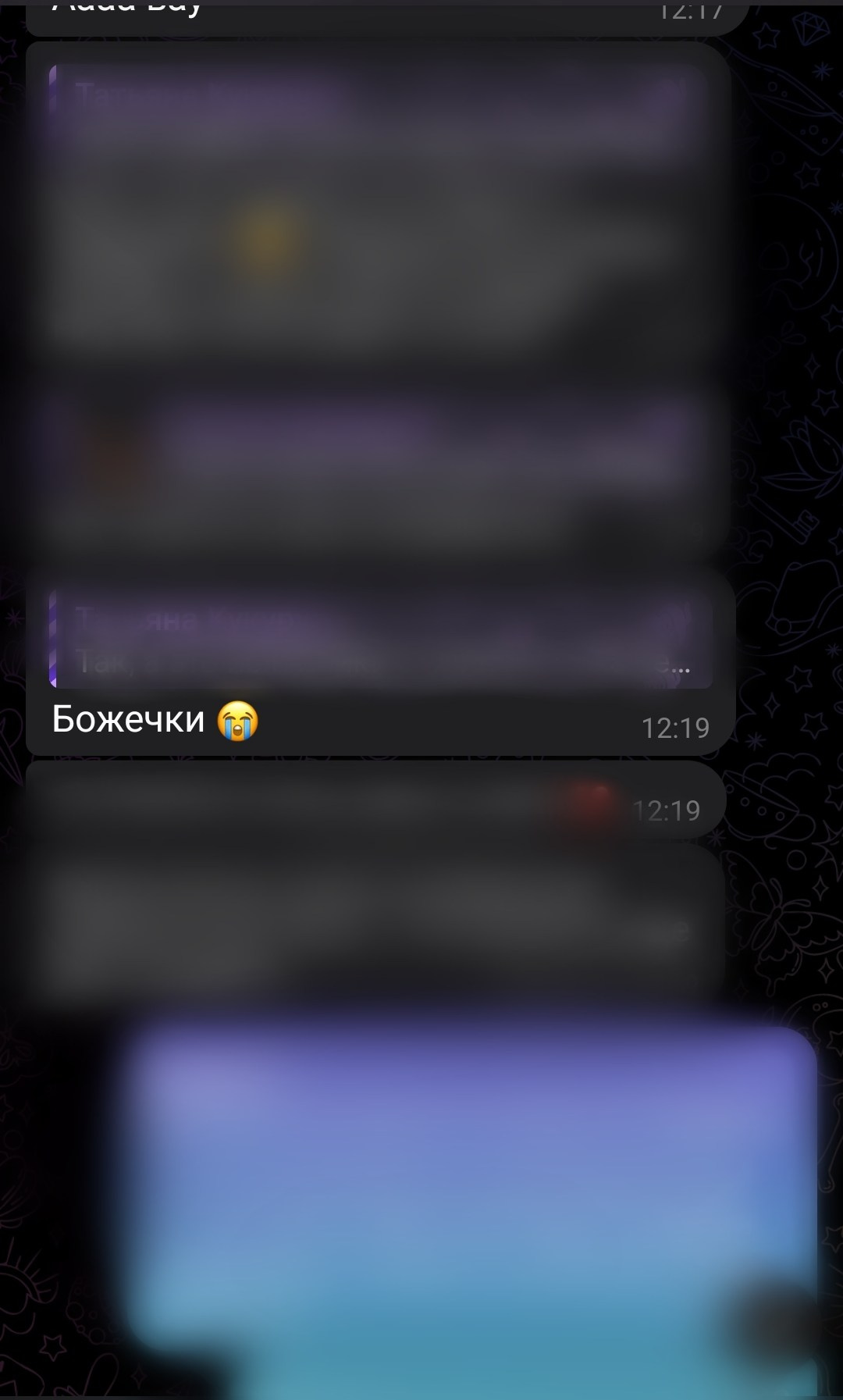Open the blurred purple-blue image attachment
Image resolution: width=843 pixels, height=1400 pixels.
coord(472,1210)
